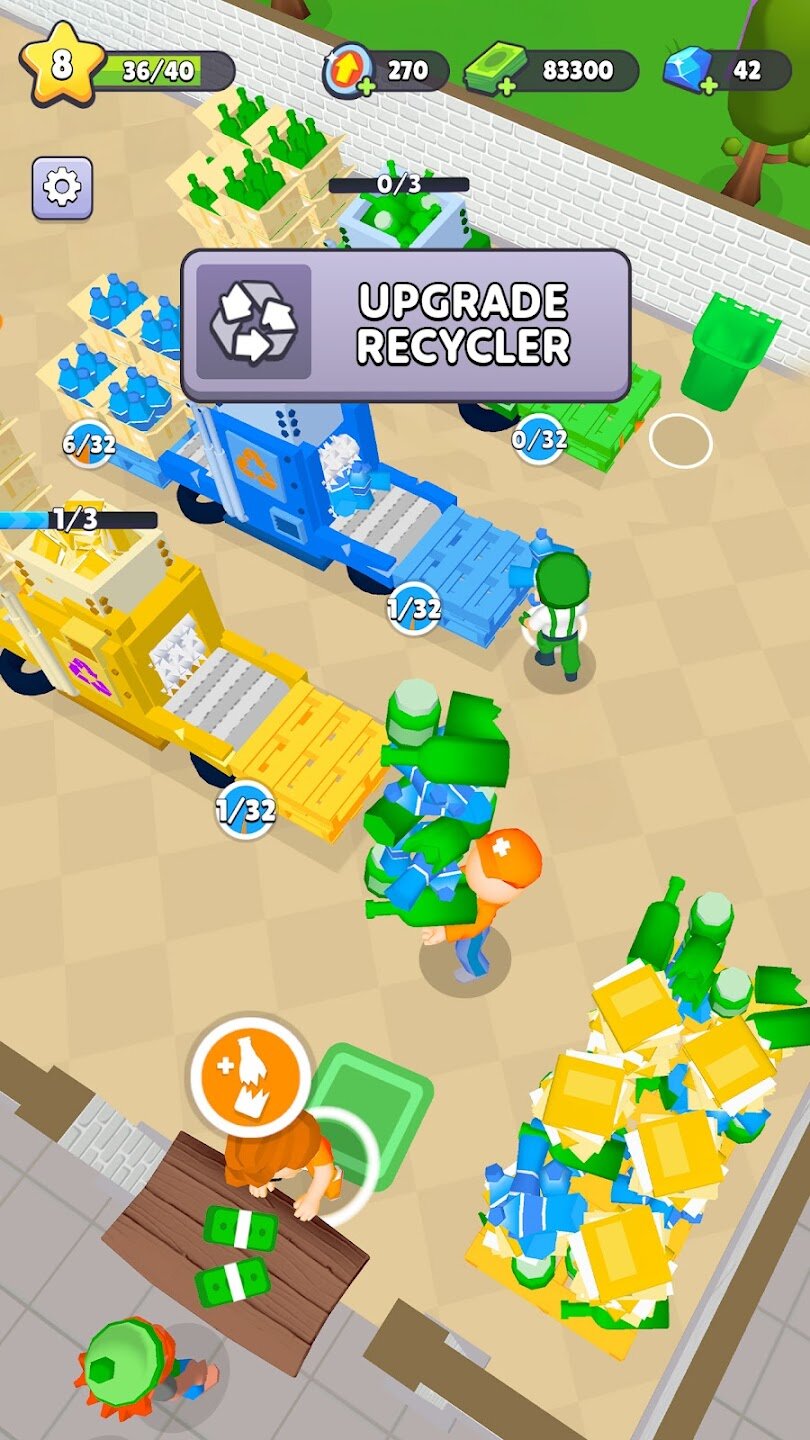810x1440 pixels.
Task: Tap the Upgrade Recycler button
Action: (x=405, y=325)
